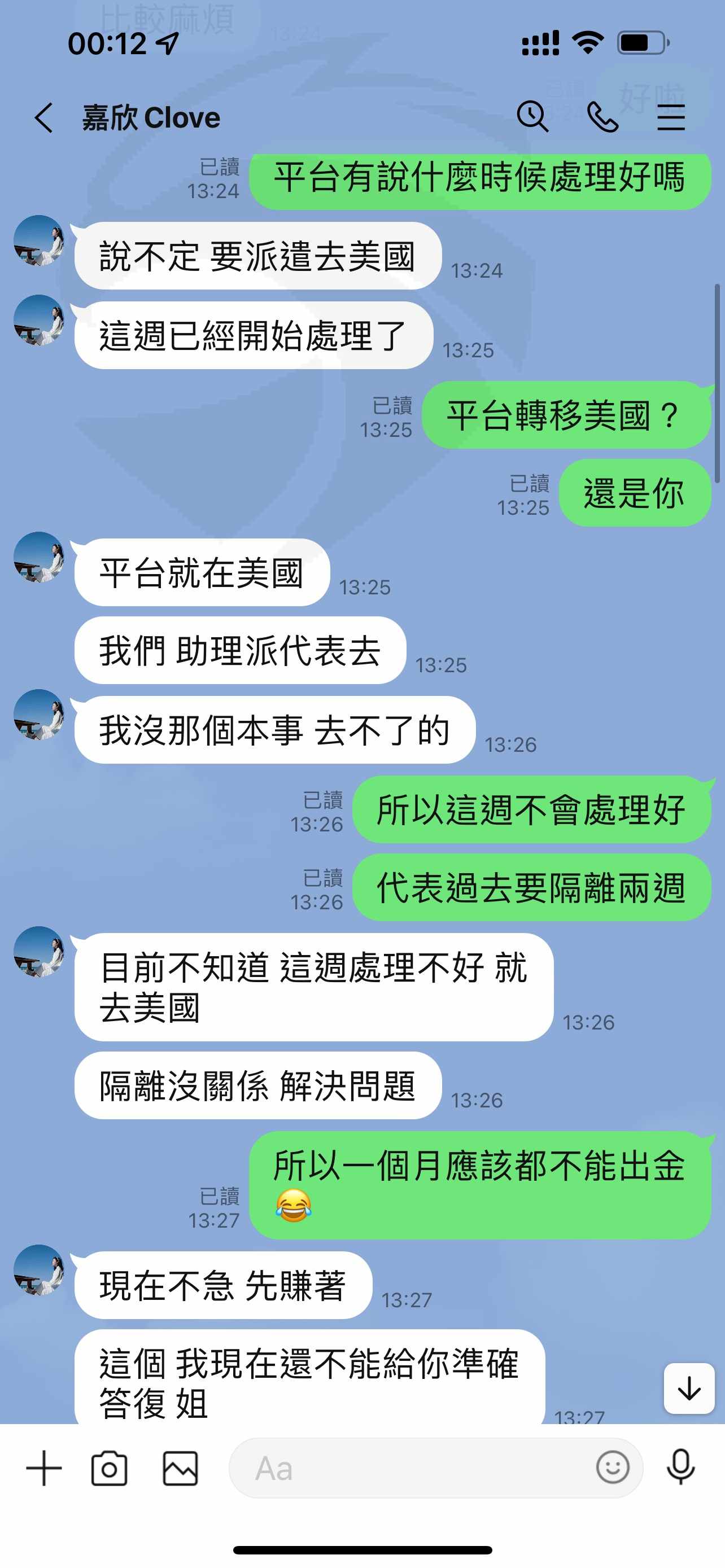Open the emoji and sticker picker
Screen dimensions: 725x1568
click(613, 1468)
